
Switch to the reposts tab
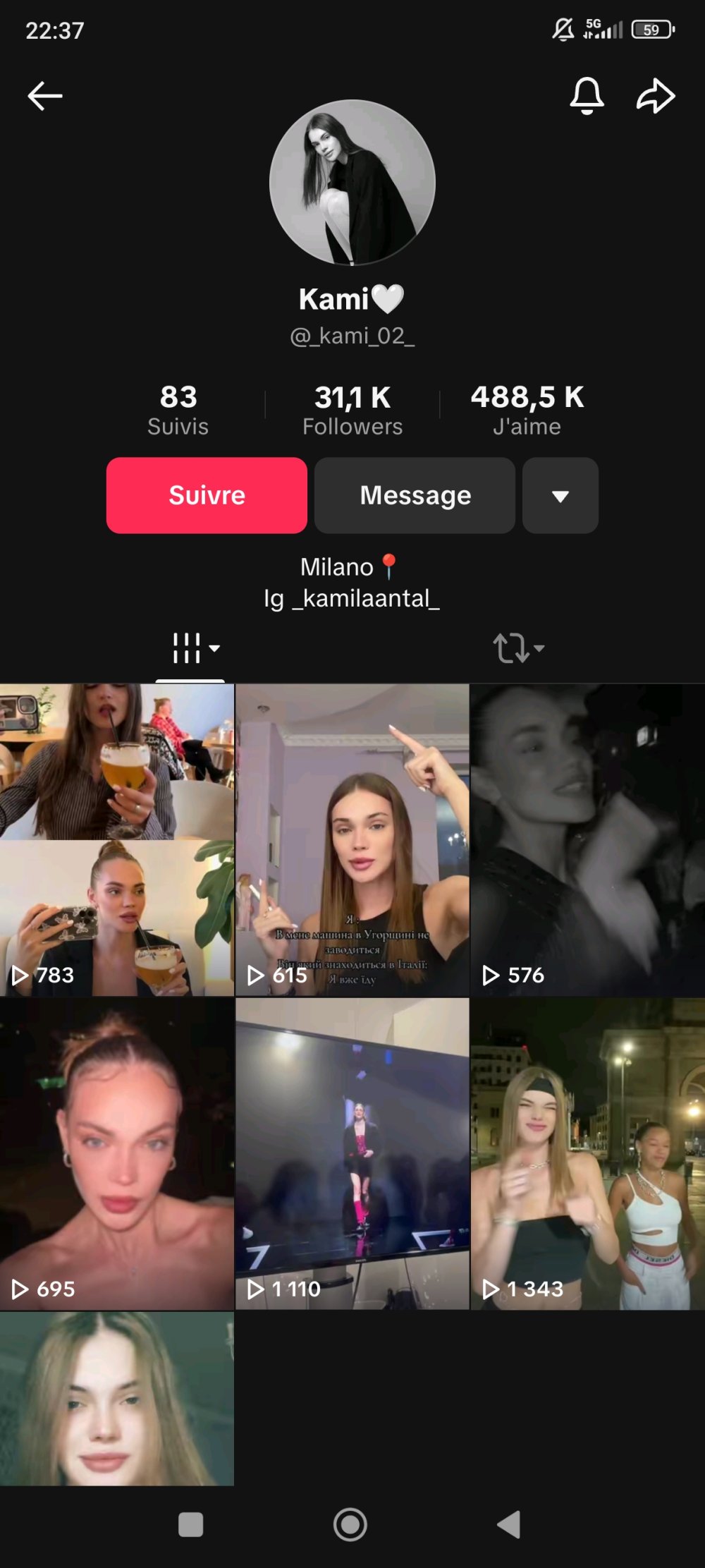click(x=517, y=648)
